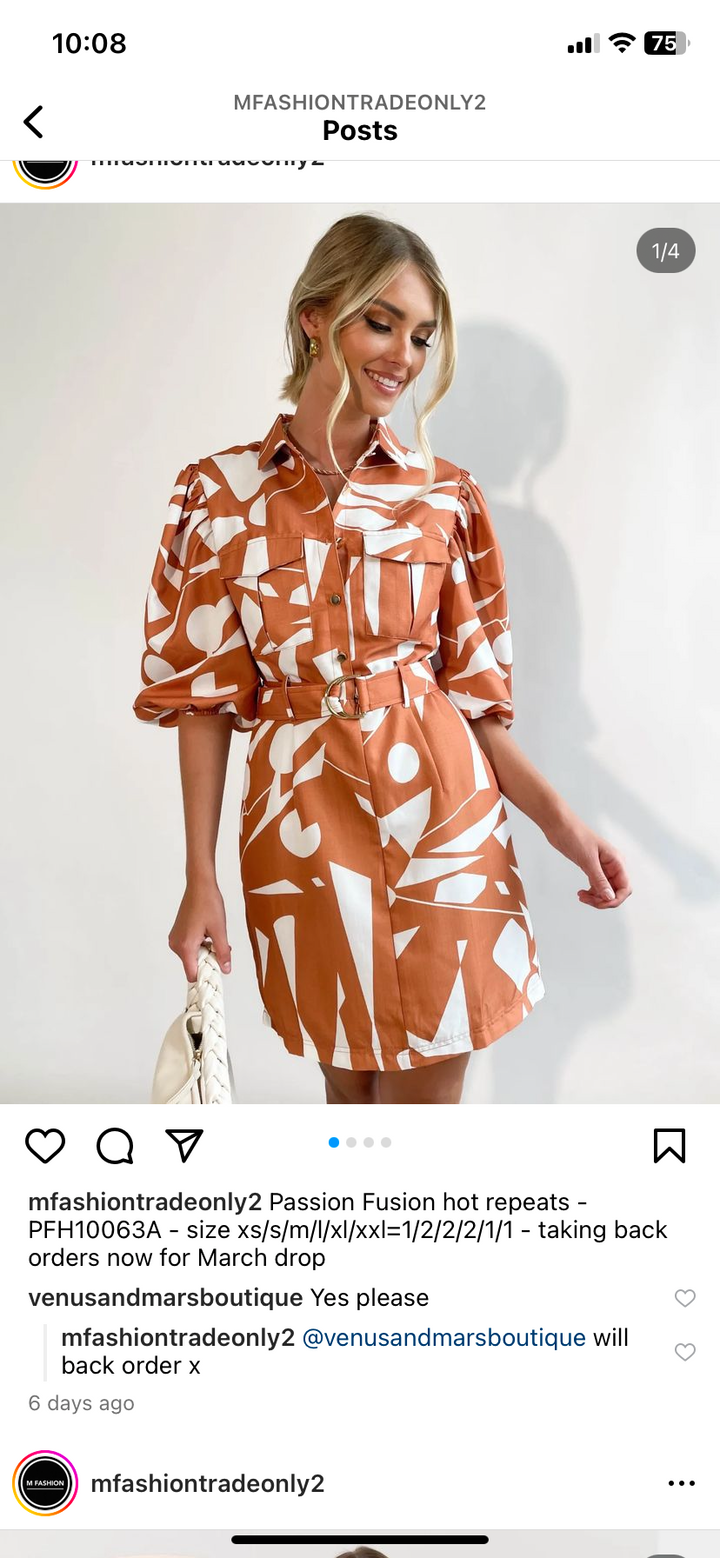720x1558 pixels.
Task: Share the Passion Fusion post via paper plane icon
Action: pos(184,1145)
